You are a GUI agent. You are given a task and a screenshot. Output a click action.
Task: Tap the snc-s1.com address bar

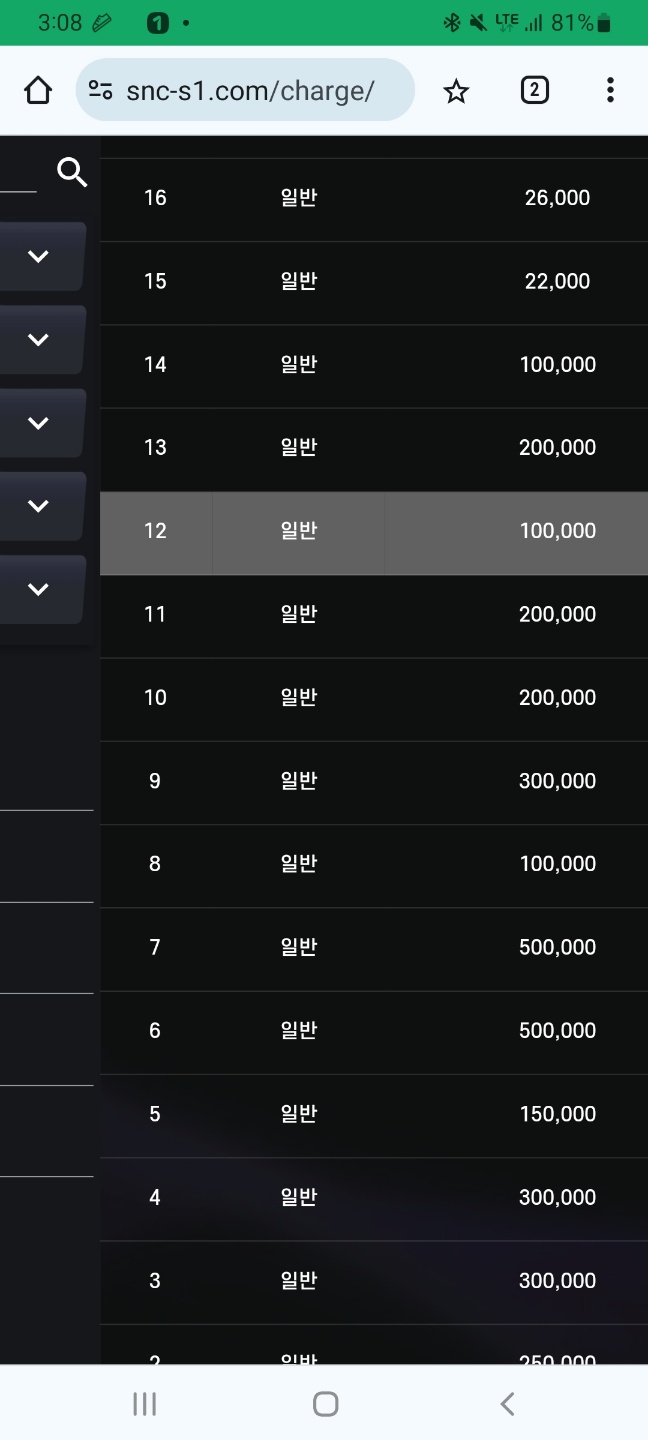pos(245,91)
